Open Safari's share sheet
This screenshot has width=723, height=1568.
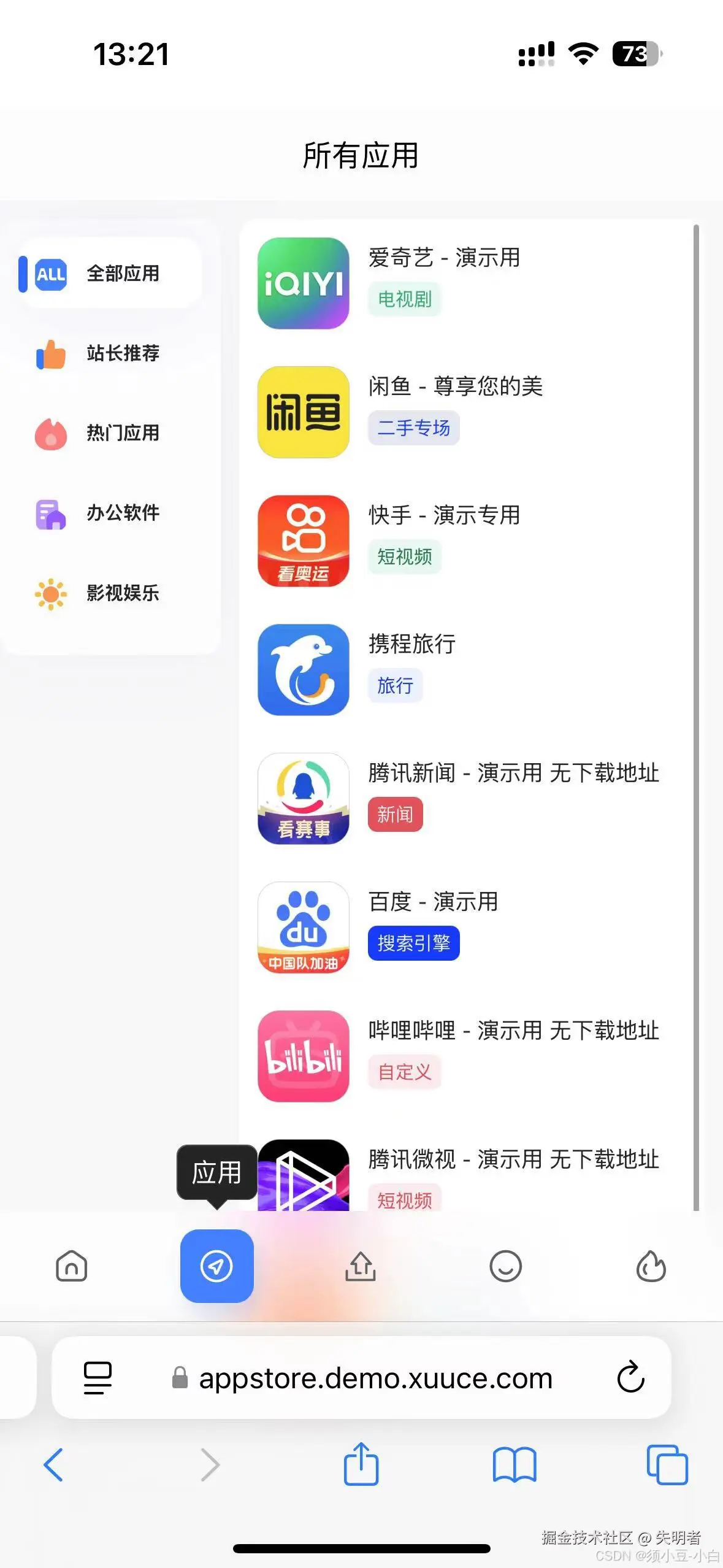coord(361,1464)
